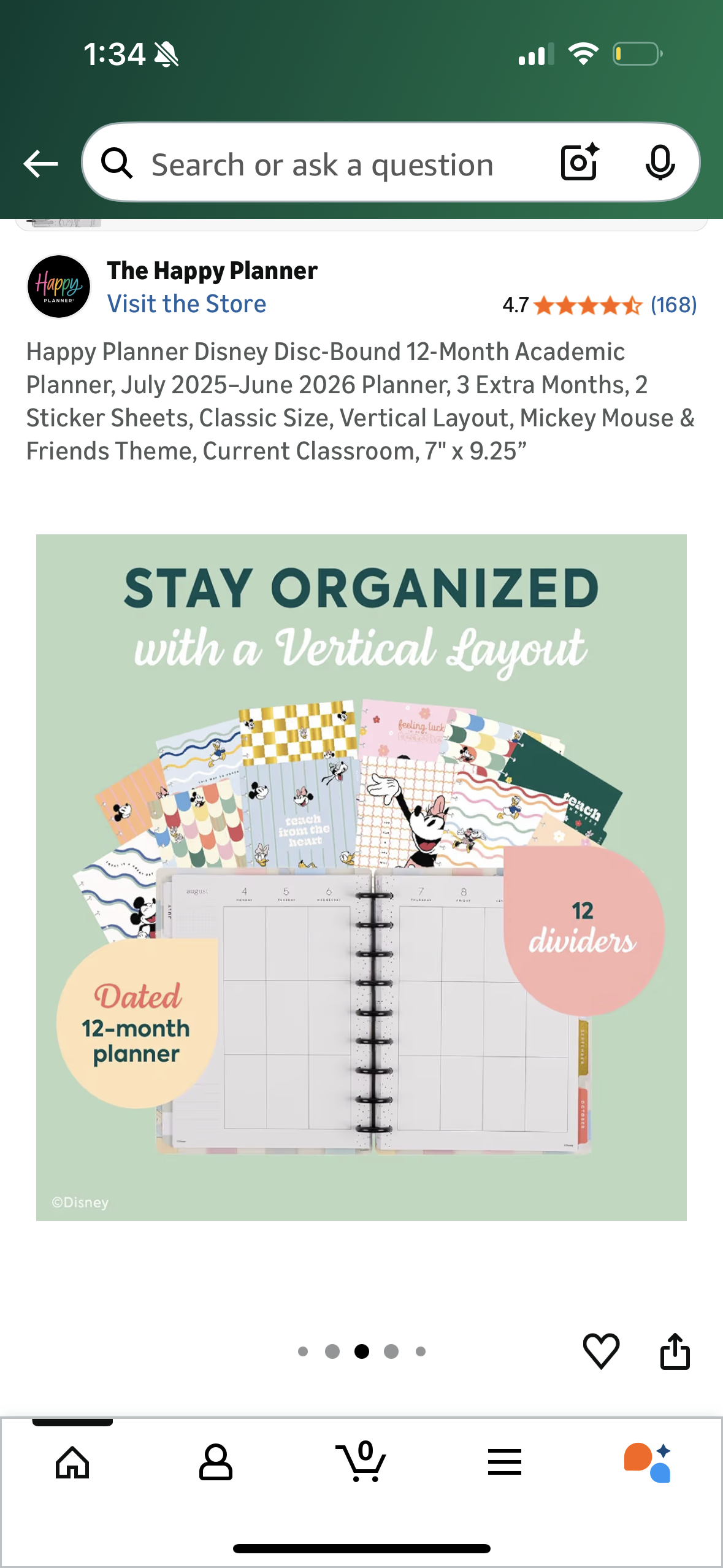
Task: Tap the search or ask a question field
Action: click(322, 164)
